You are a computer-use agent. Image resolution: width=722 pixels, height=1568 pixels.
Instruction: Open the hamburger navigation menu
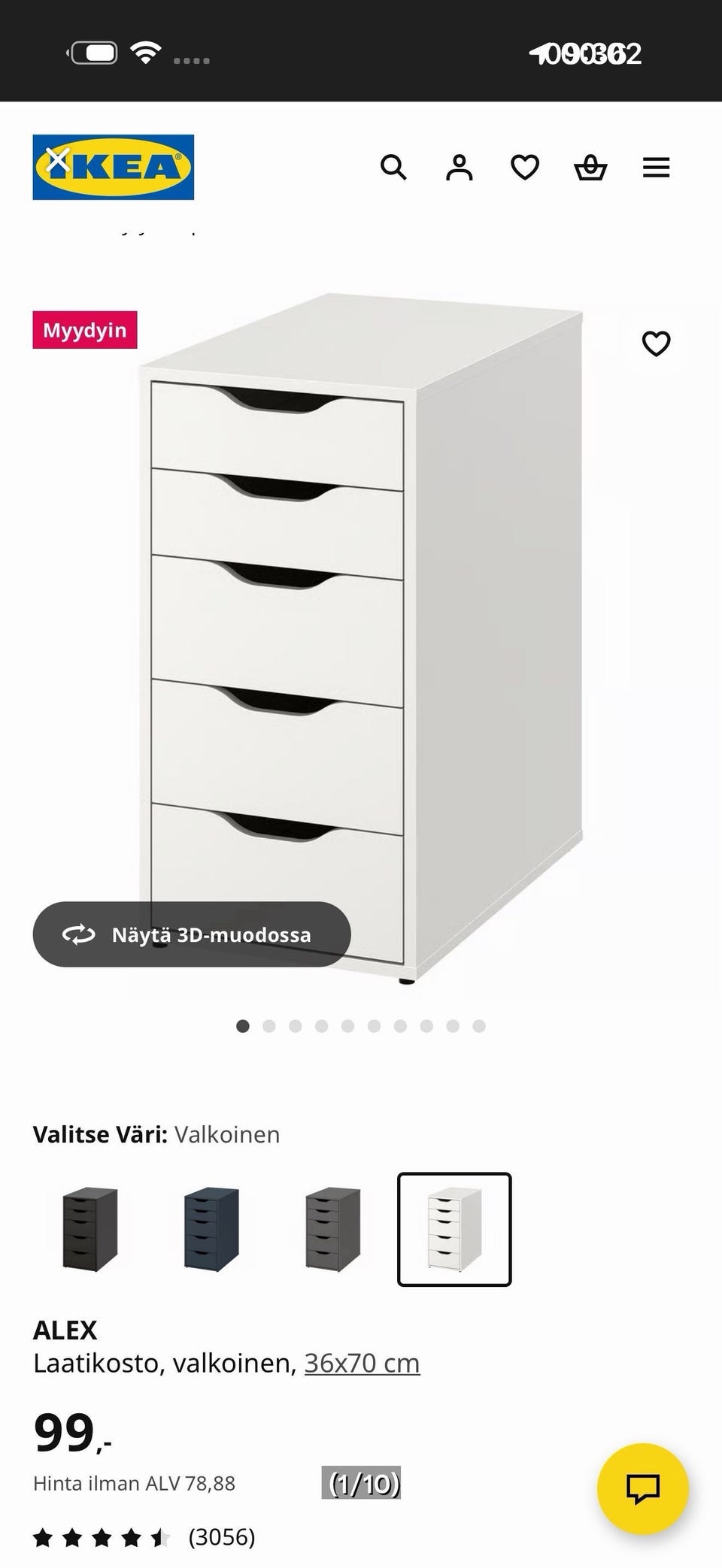pos(656,168)
